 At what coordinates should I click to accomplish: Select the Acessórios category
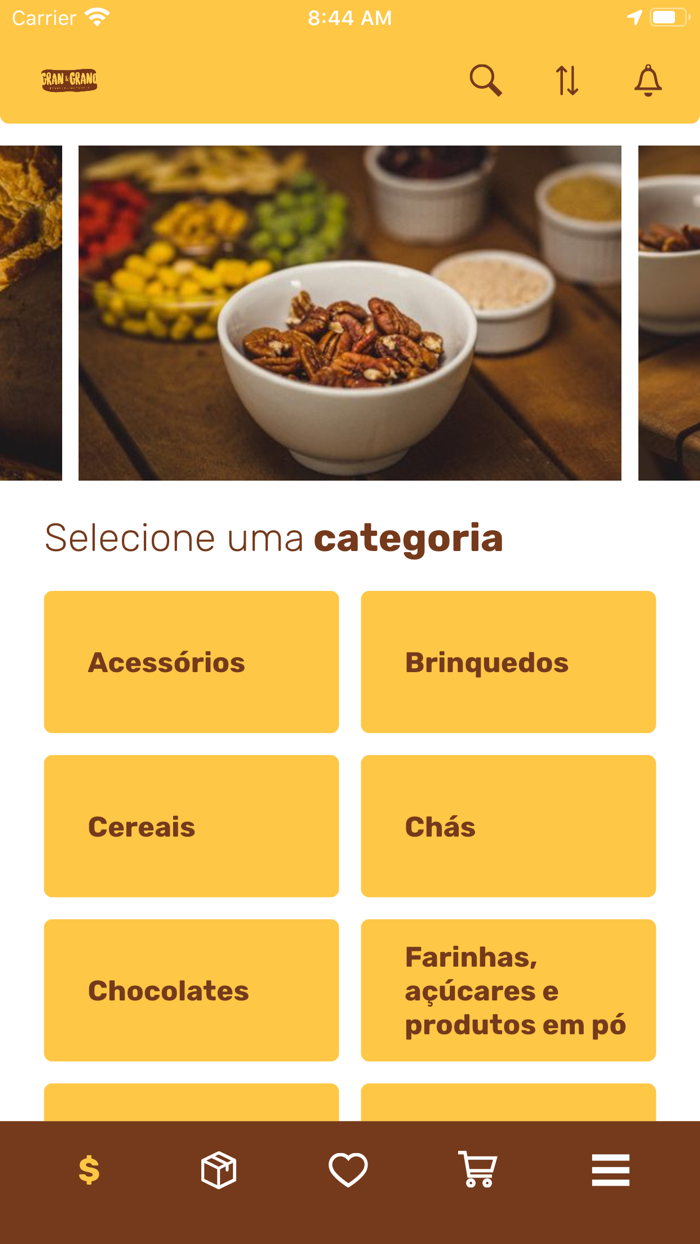[191, 662]
